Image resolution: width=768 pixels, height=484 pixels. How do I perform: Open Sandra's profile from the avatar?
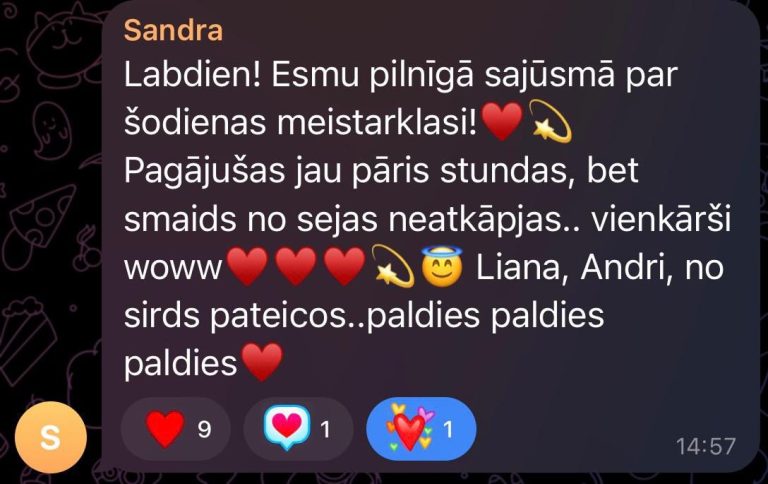[x=51, y=436]
